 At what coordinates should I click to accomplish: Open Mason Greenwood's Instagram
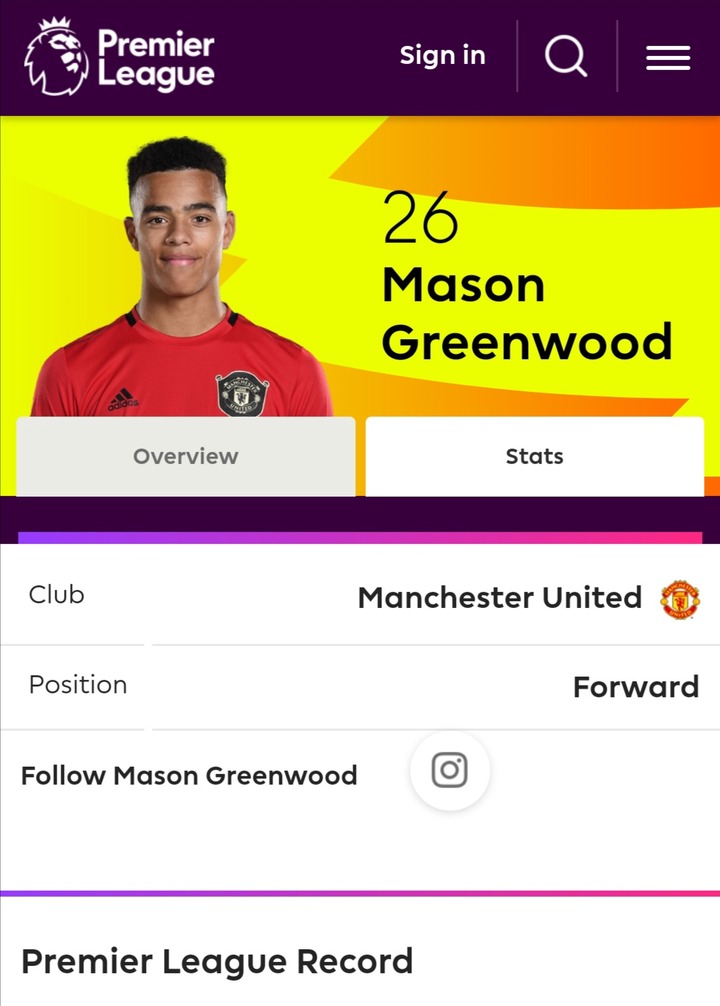coord(449,770)
